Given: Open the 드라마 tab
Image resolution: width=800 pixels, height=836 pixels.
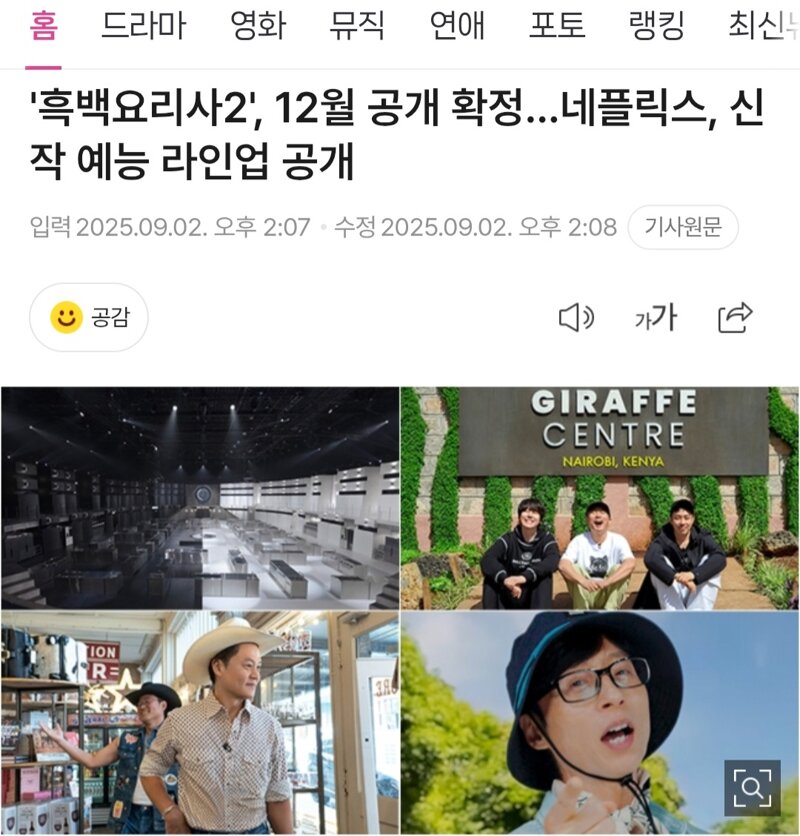Looking at the screenshot, I should [x=143, y=26].
